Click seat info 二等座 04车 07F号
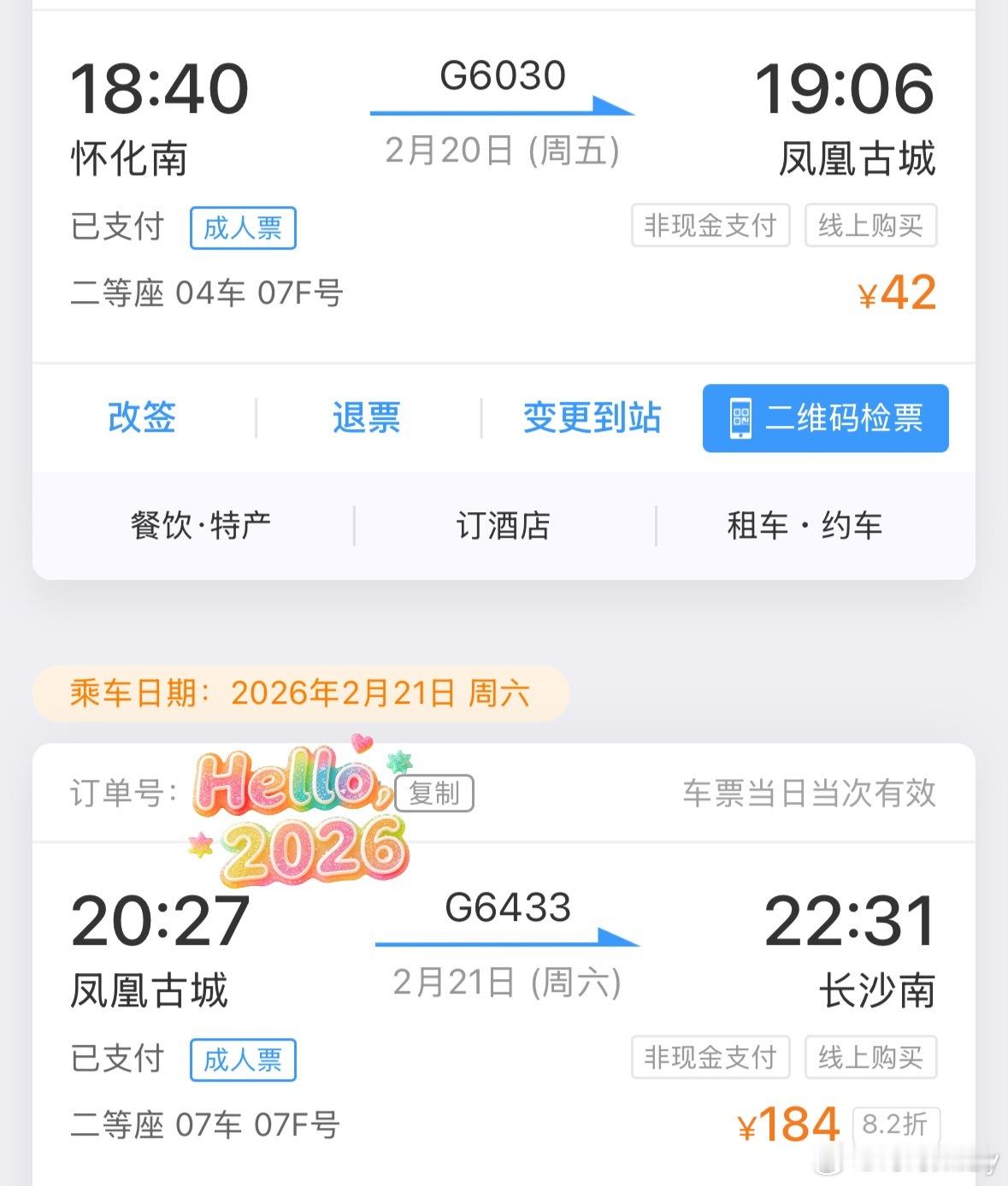Viewport: 1008px width, 1186px height. 205,293
